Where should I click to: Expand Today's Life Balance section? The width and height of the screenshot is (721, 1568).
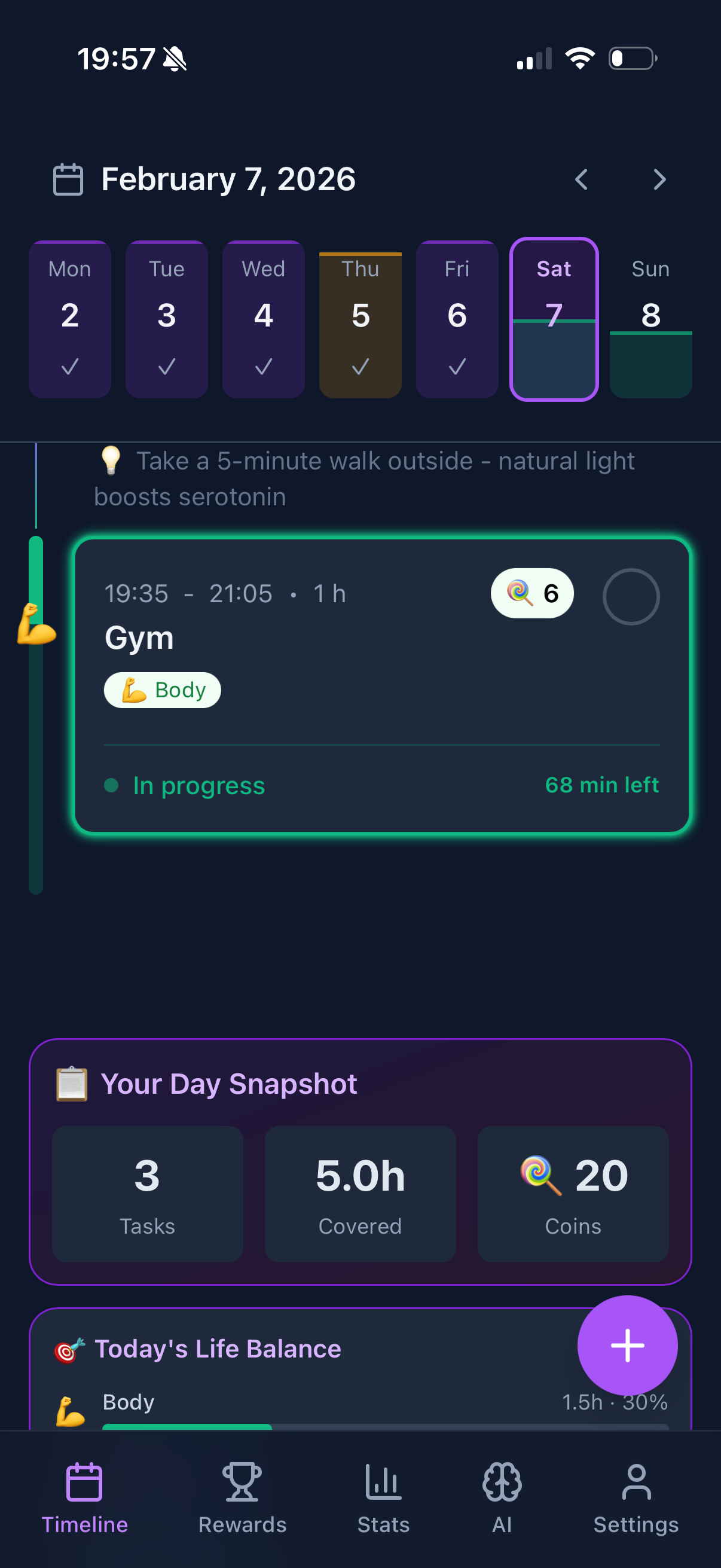click(218, 1349)
